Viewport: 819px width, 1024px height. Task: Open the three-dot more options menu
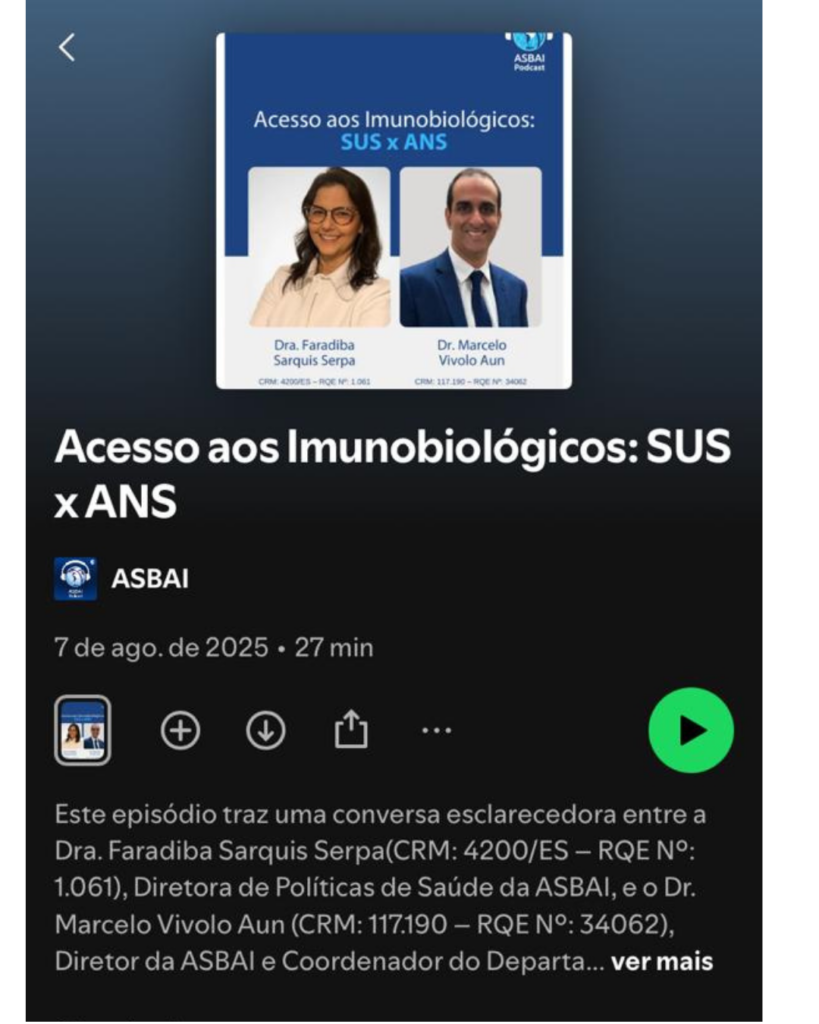(x=436, y=731)
